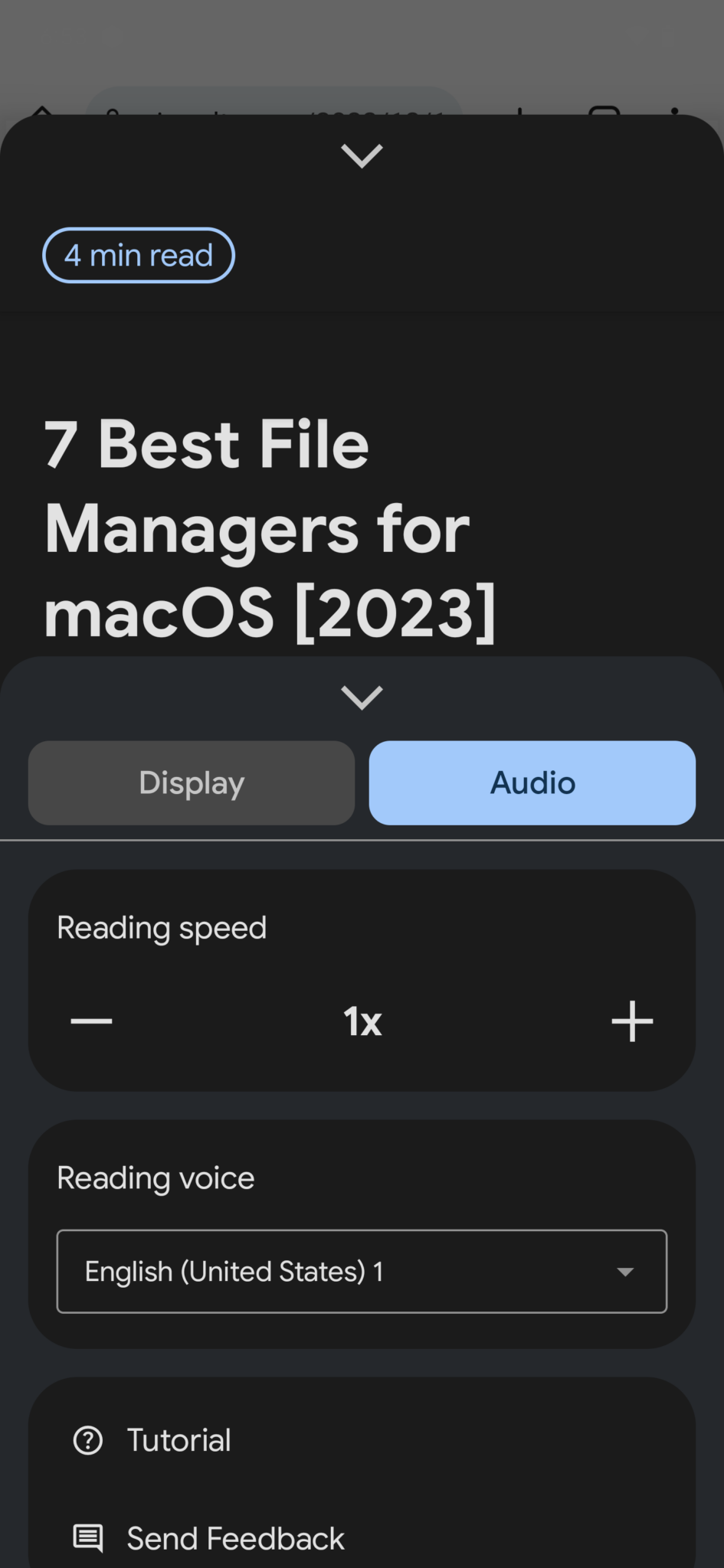Switch to the Display tab
Viewport: 724px width, 1568px height.
click(x=192, y=782)
